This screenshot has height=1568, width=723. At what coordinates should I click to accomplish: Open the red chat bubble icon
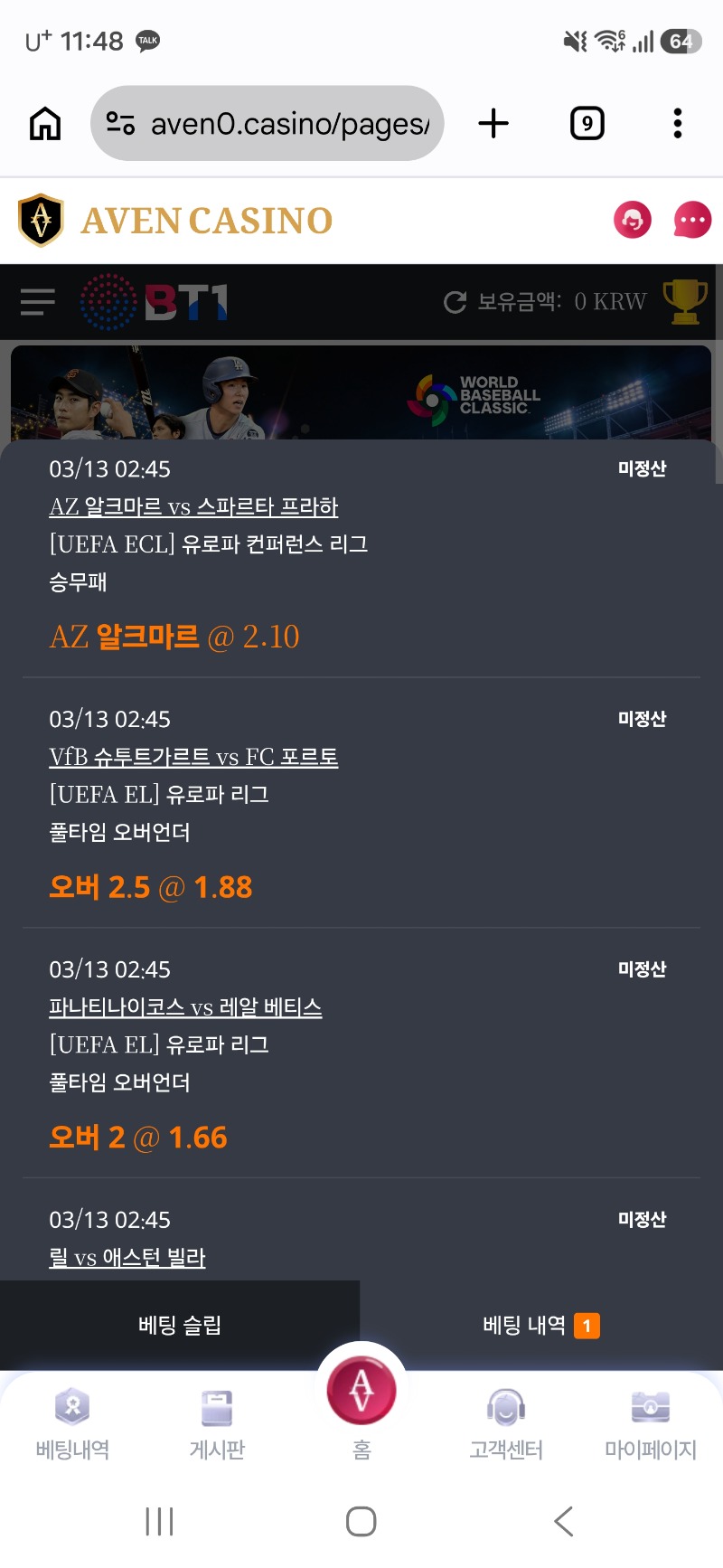click(692, 220)
